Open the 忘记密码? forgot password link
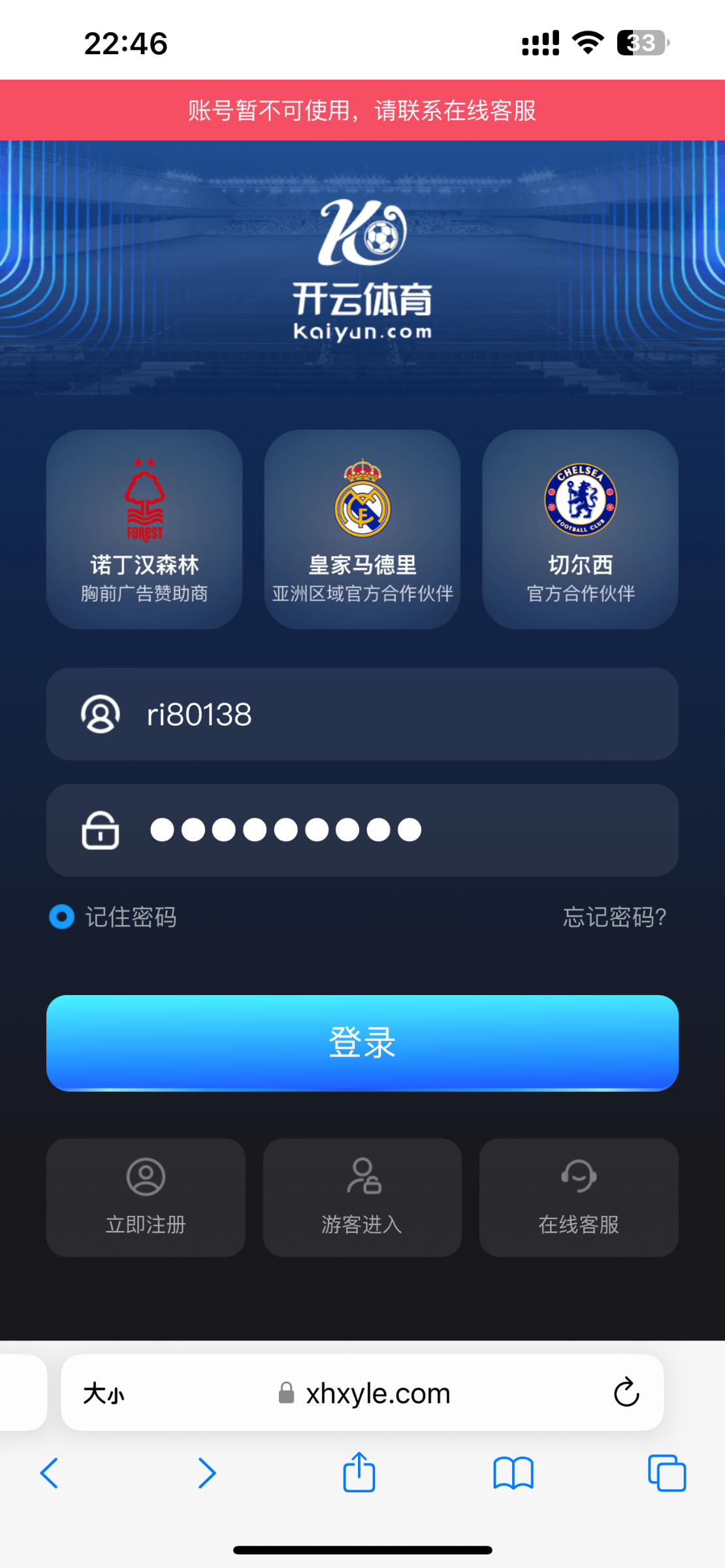Image resolution: width=725 pixels, height=1568 pixels. click(x=614, y=917)
